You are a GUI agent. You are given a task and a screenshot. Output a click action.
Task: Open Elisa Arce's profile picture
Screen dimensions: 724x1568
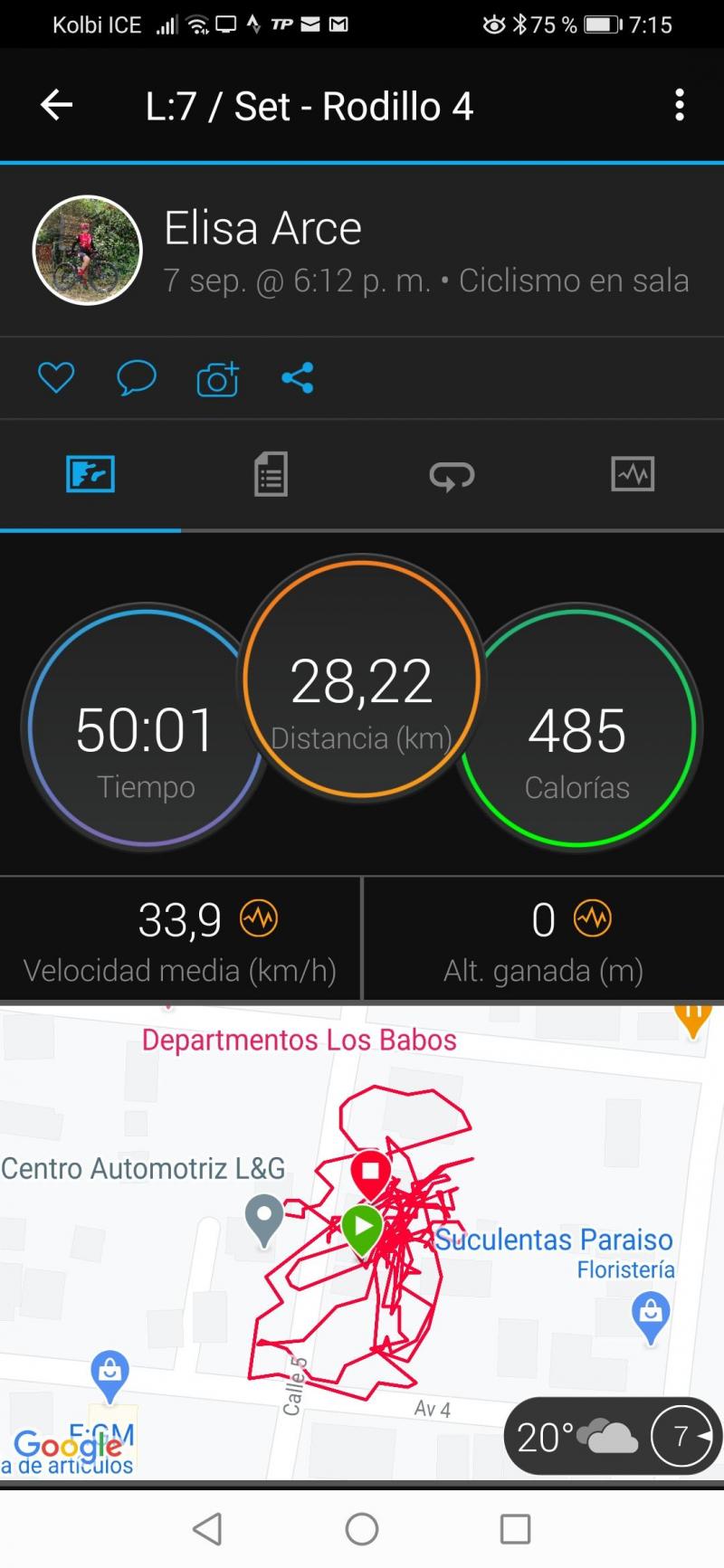coord(88,251)
